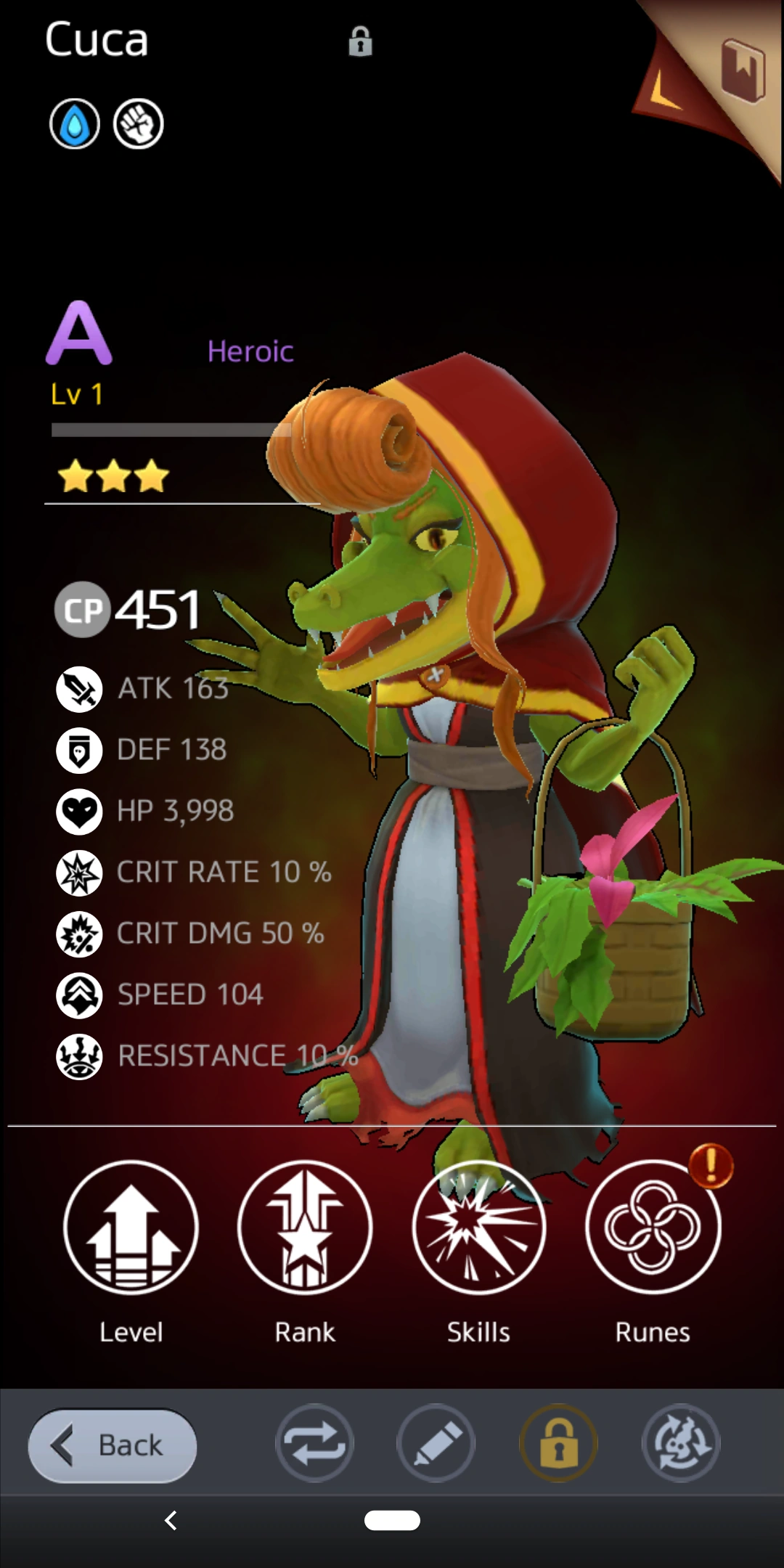Toggle the swap arrows control
Viewport: 784px width, 1568px height.
click(x=315, y=1445)
